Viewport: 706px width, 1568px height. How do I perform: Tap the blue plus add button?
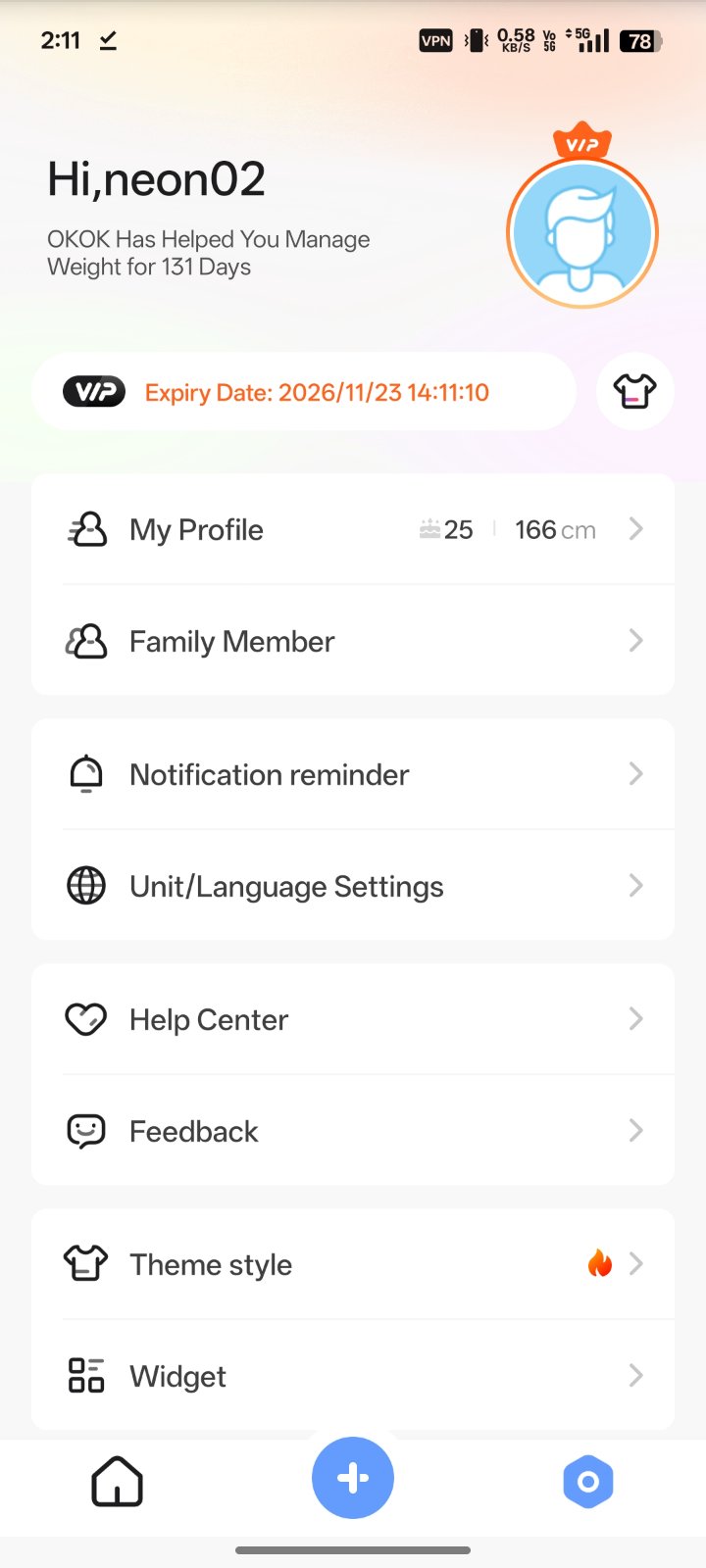[x=353, y=1478]
